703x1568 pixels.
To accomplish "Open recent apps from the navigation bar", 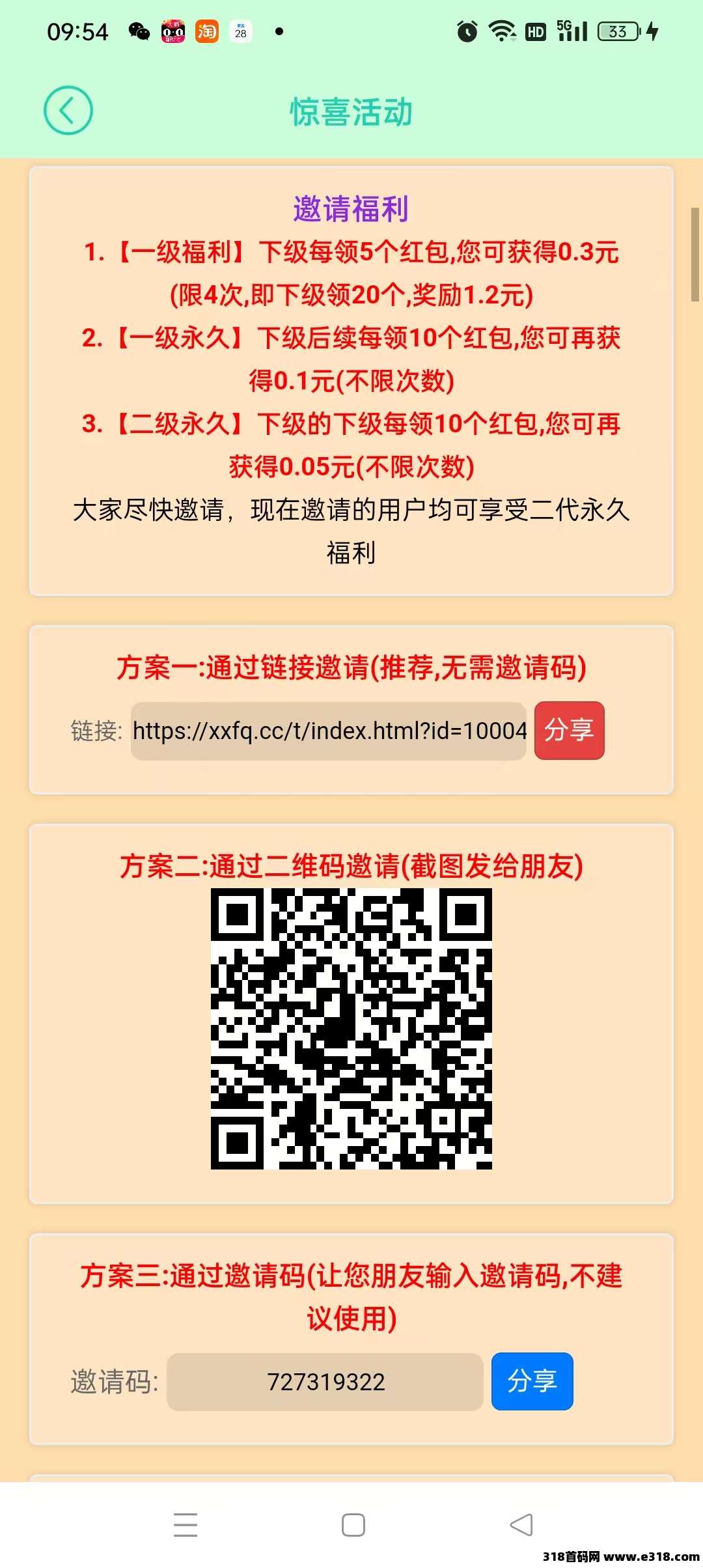I will point(186,1524).
